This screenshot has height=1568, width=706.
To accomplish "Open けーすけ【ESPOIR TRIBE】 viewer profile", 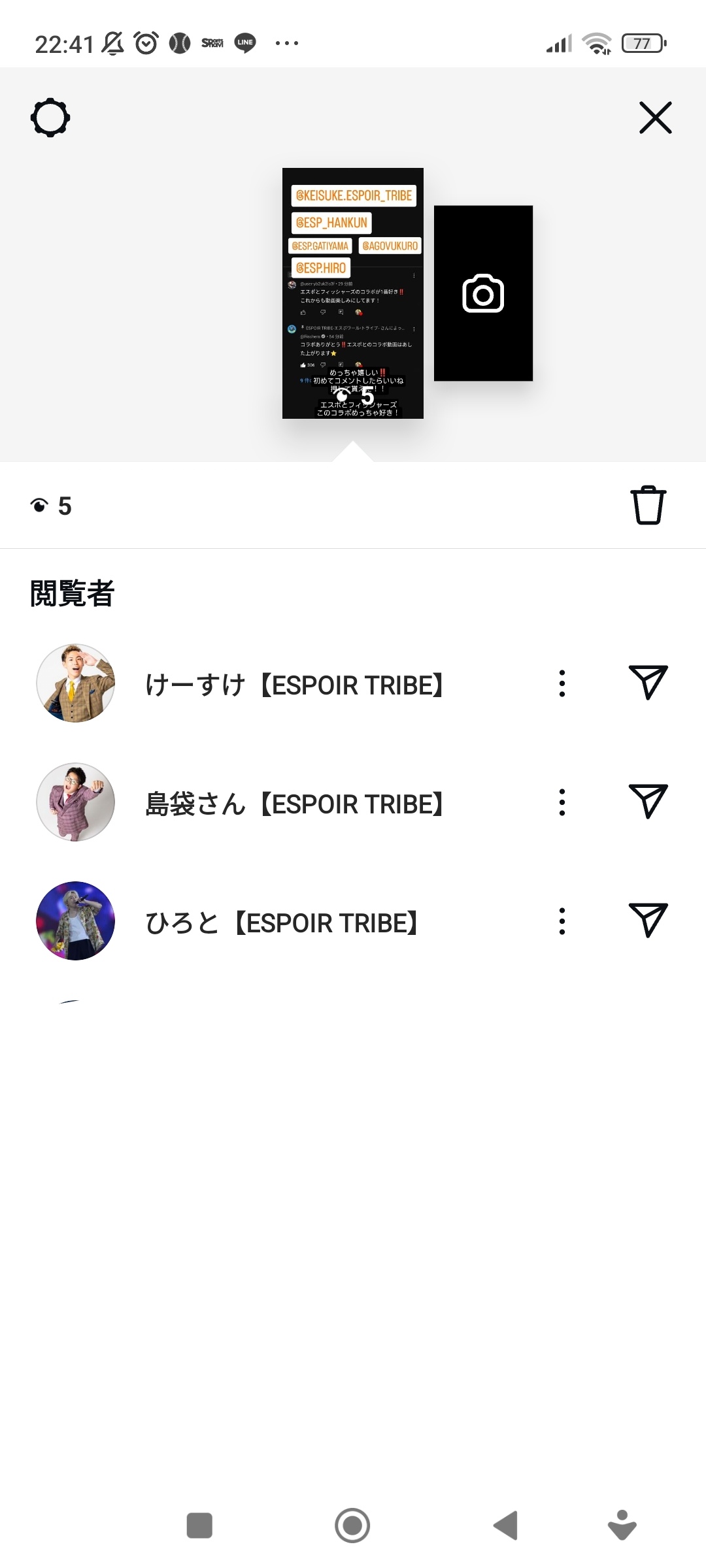I will (294, 685).
